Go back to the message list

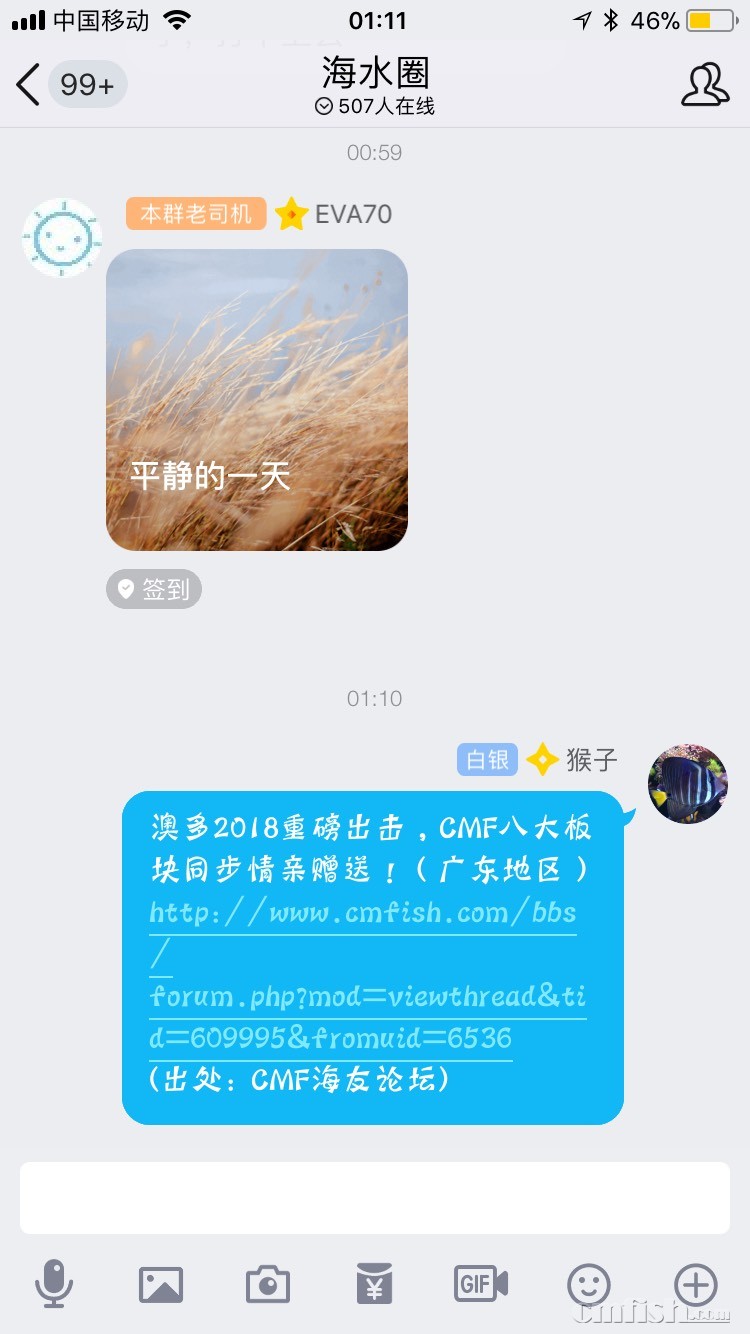pos(30,85)
